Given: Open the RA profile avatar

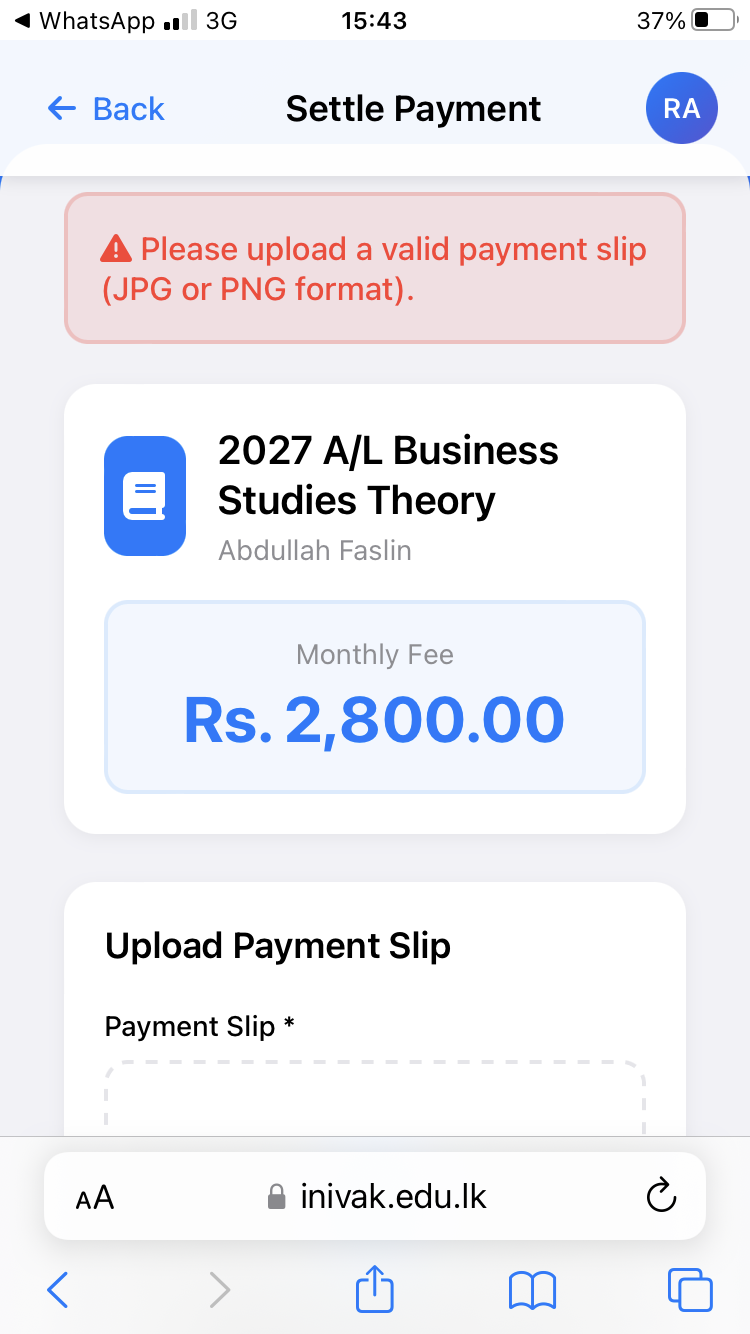Looking at the screenshot, I should pyautogui.click(x=681, y=109).
